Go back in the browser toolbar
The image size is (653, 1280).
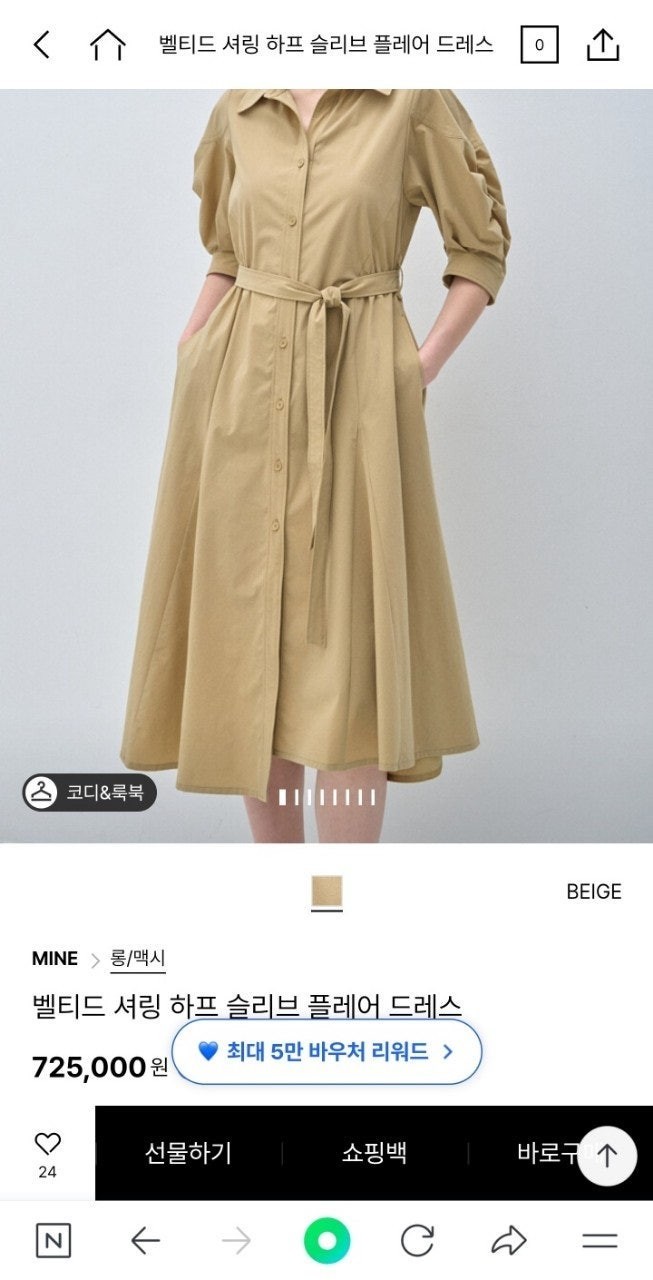(145, 1241)
